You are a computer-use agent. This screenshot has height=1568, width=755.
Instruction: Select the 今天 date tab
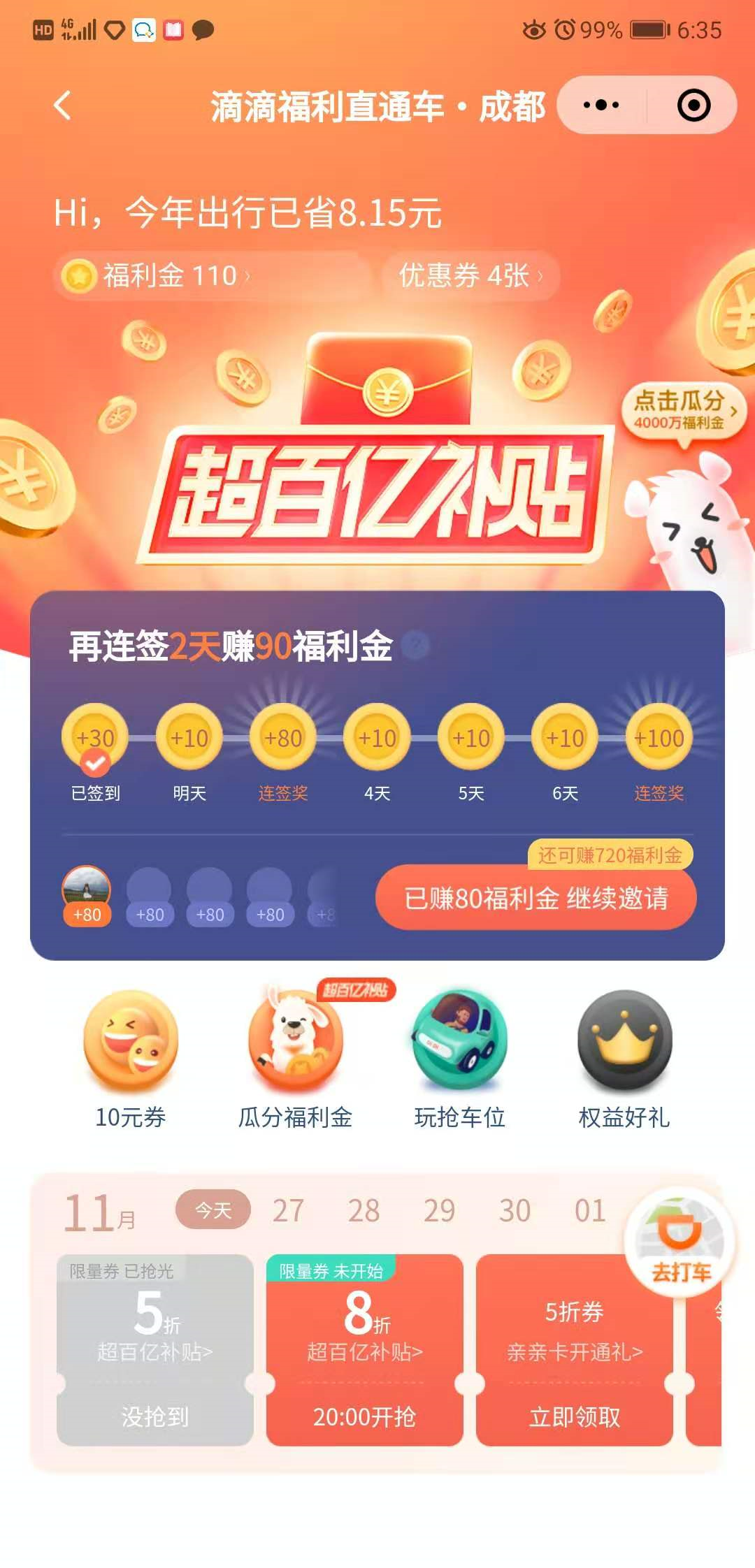pos(213,1210)
